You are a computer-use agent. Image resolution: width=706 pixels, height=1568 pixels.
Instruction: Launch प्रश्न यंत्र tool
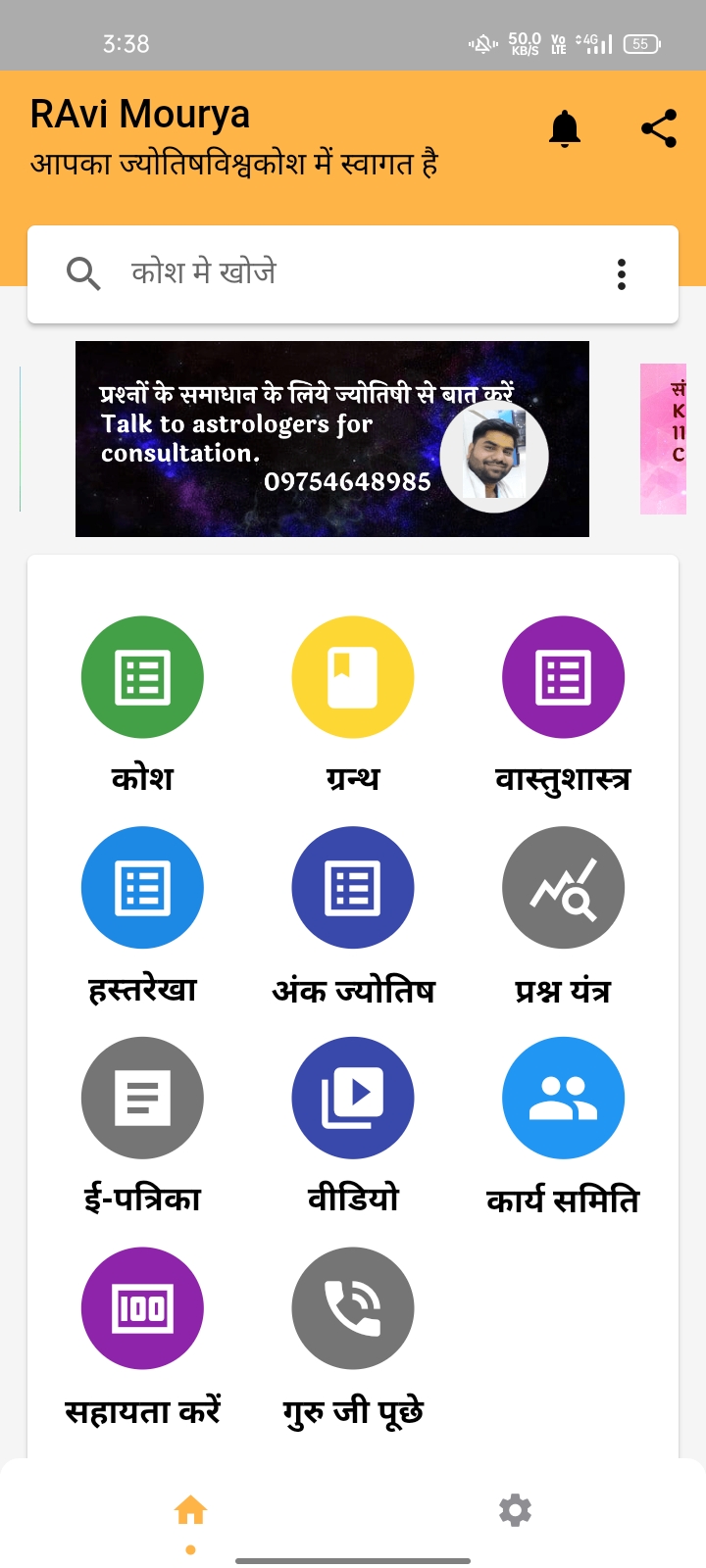pyautogui.click(x=563, y=888)
